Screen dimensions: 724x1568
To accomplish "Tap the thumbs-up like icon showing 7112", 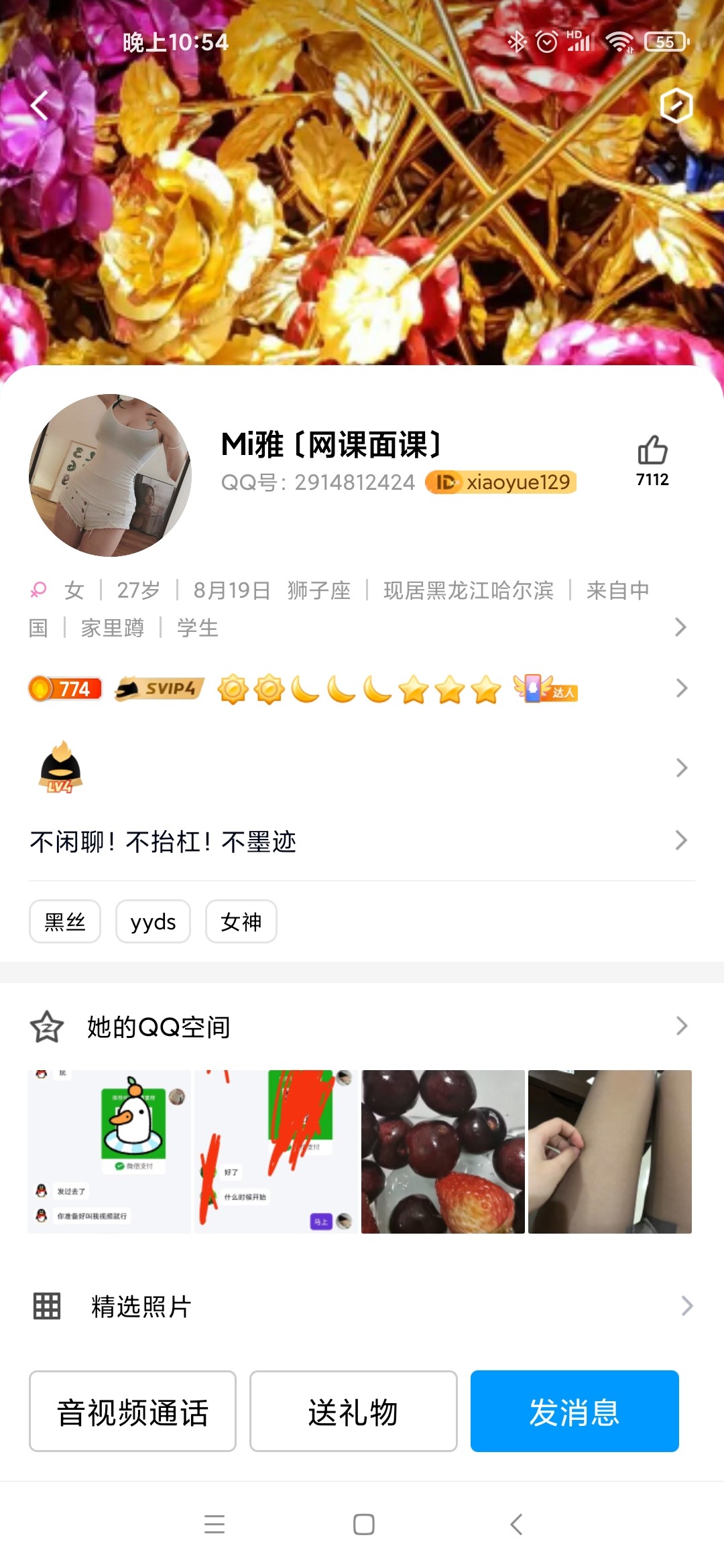I will 652,450.
